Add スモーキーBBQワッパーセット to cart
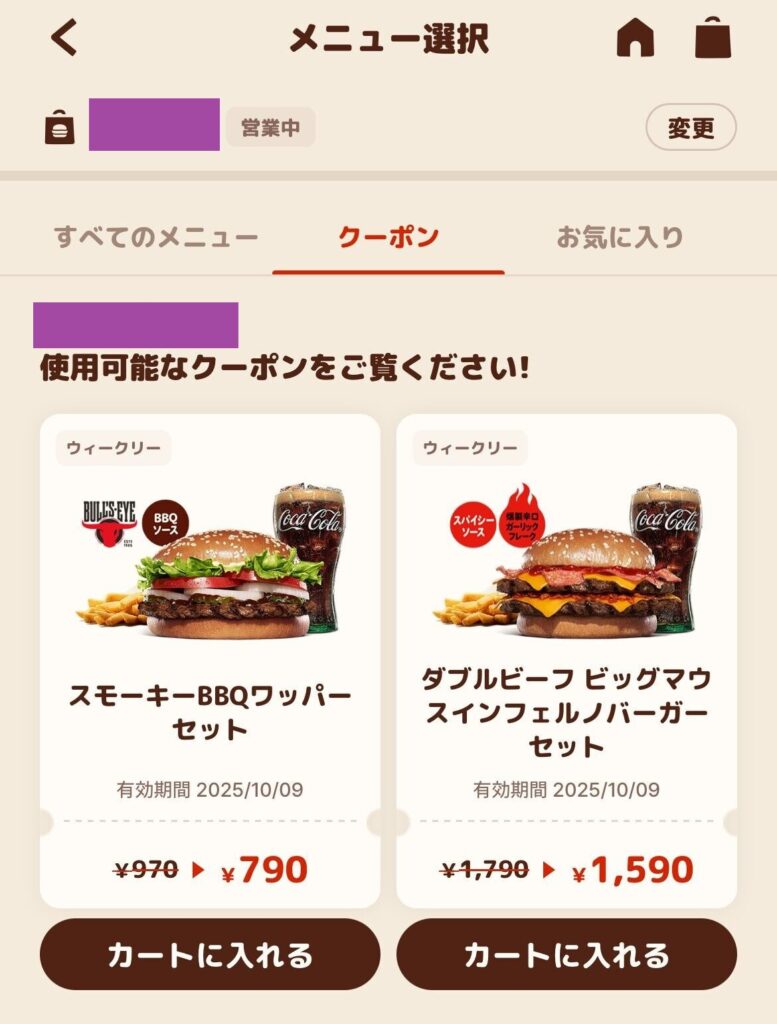This screenshot has height=1024, width=777. pos(210,954)
